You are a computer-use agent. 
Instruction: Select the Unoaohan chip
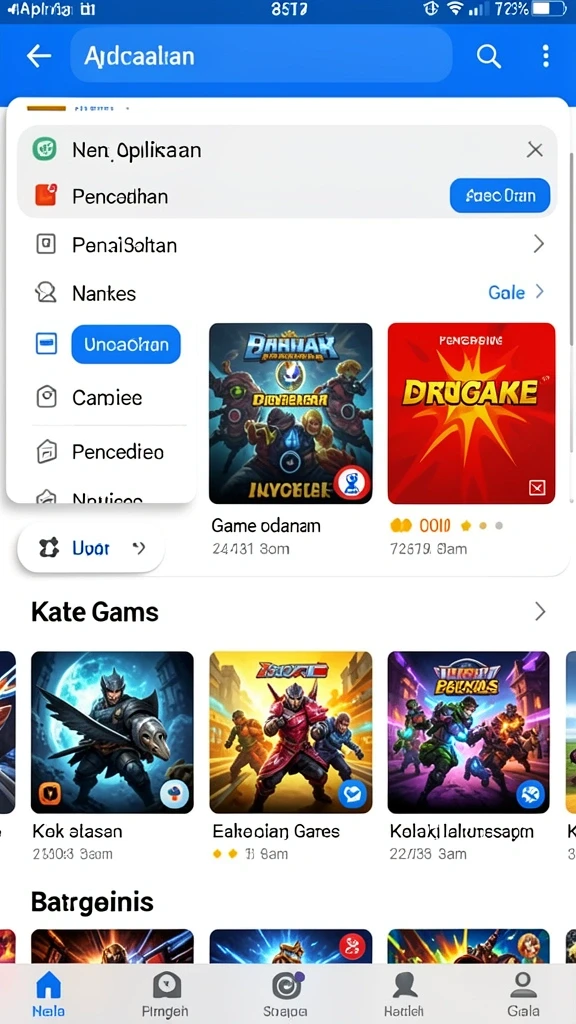[126, 344]
